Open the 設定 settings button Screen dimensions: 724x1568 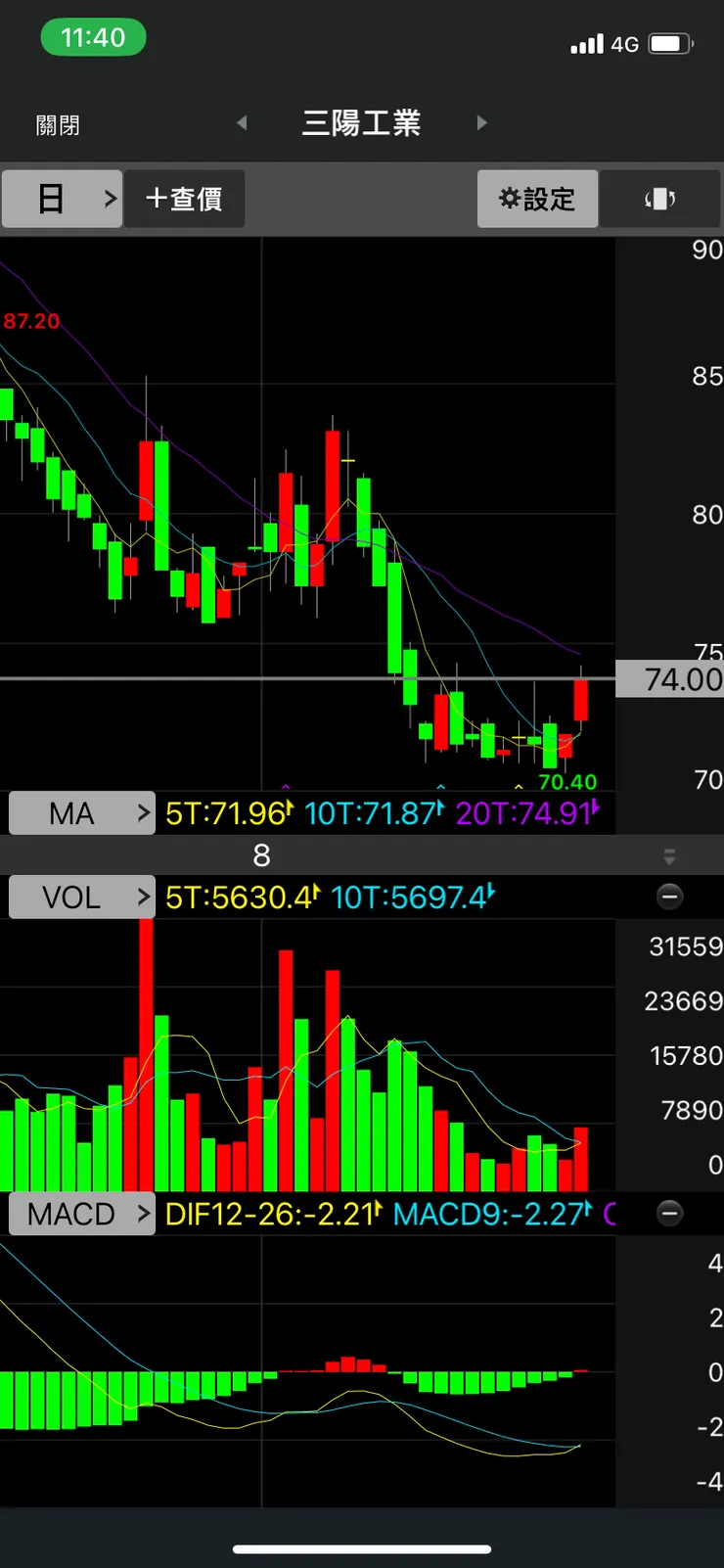(537, 199)
